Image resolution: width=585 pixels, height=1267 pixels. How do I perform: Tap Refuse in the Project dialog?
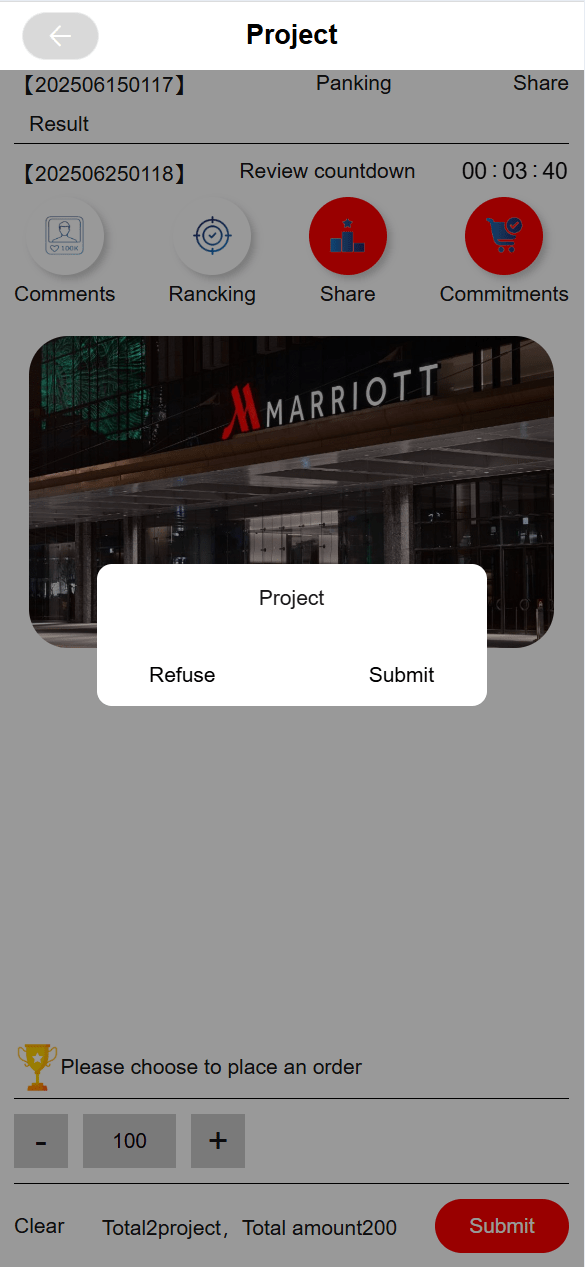(x=182, y=675)
